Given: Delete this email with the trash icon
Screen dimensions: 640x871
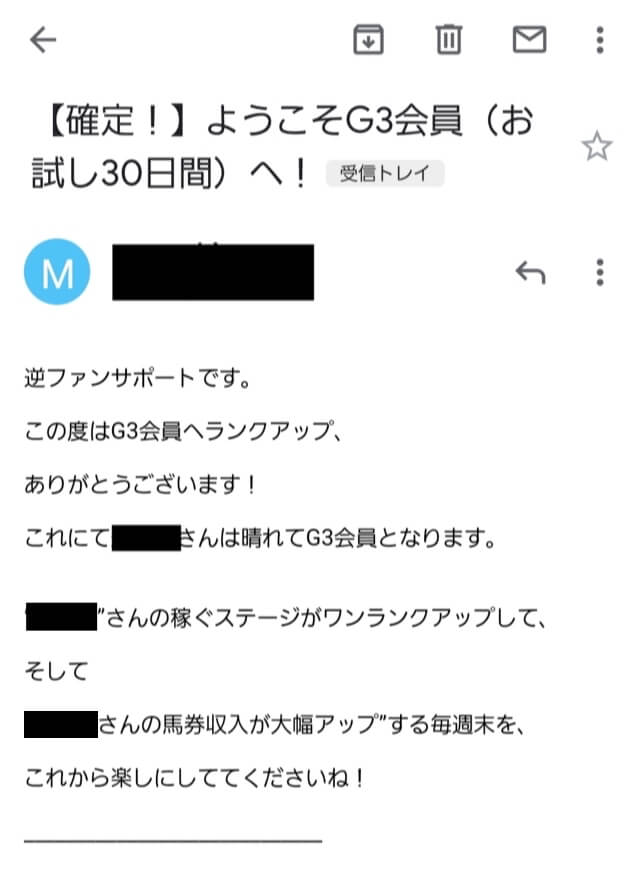Looking at the screenshot, I should click(447, 40).
